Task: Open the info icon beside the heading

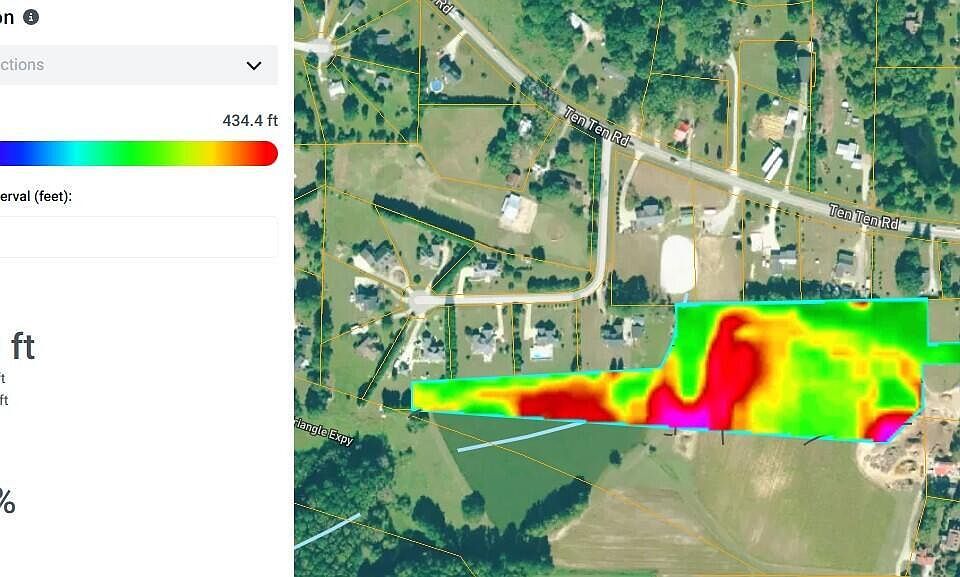Action: [x=31, y=17]
